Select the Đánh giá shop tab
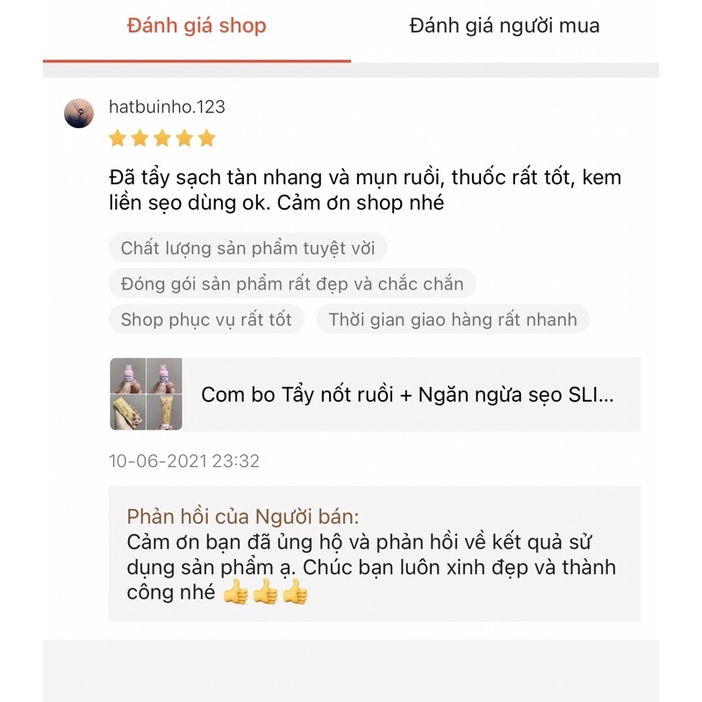 click(197, 26)
